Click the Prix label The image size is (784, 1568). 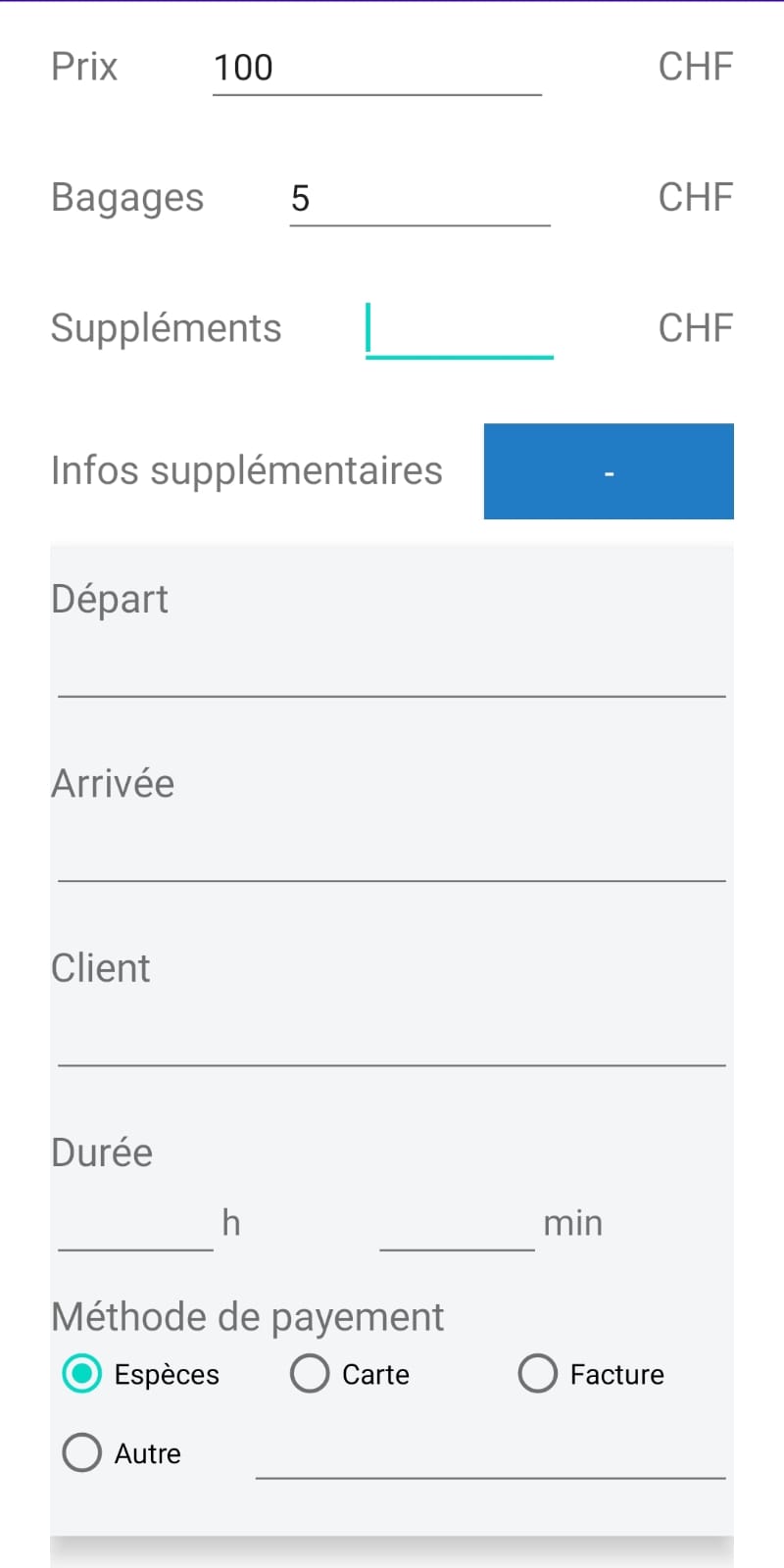coord(83,67)
